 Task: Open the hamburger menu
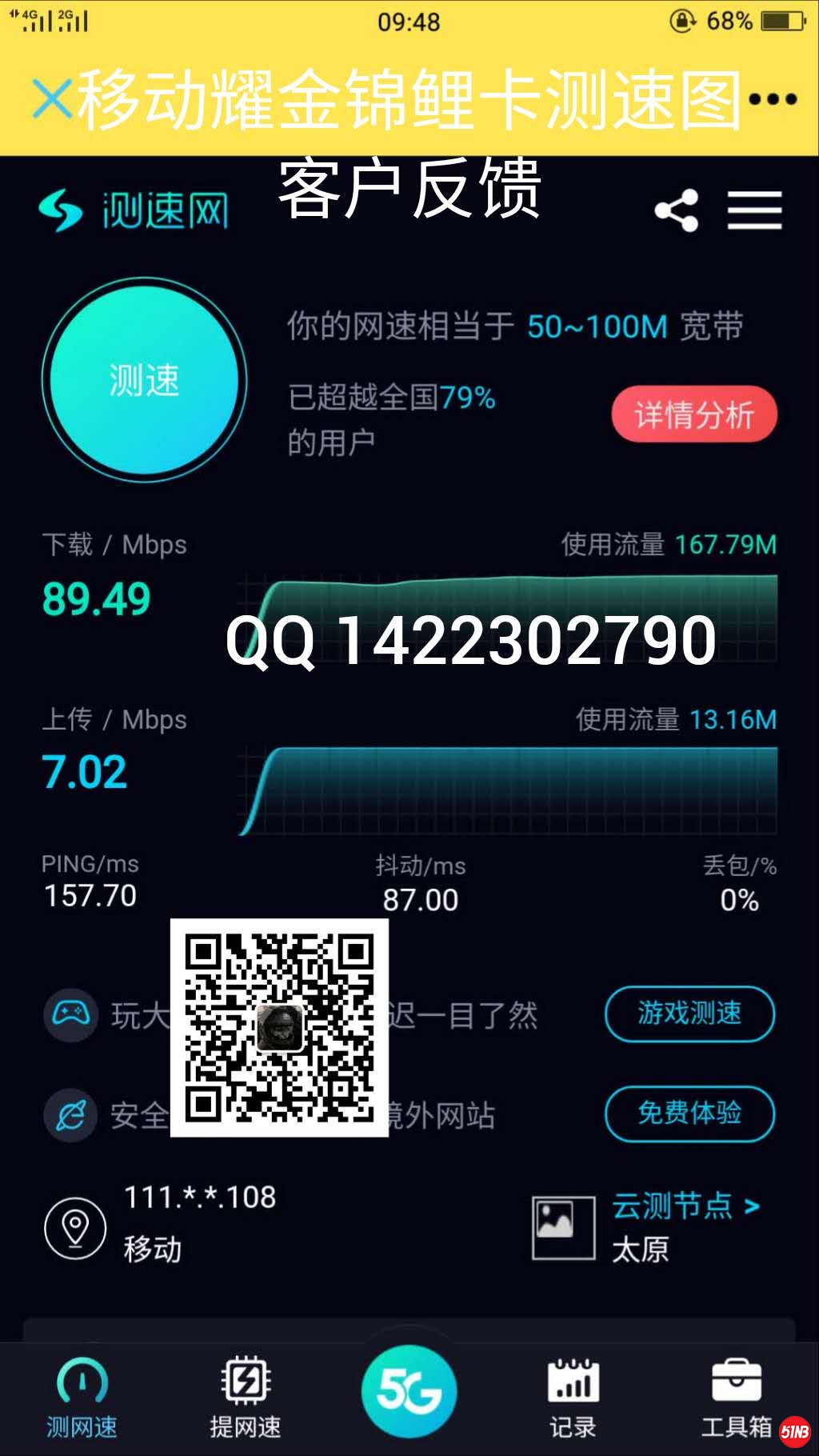pyautogui.click(x=754, y=210)
